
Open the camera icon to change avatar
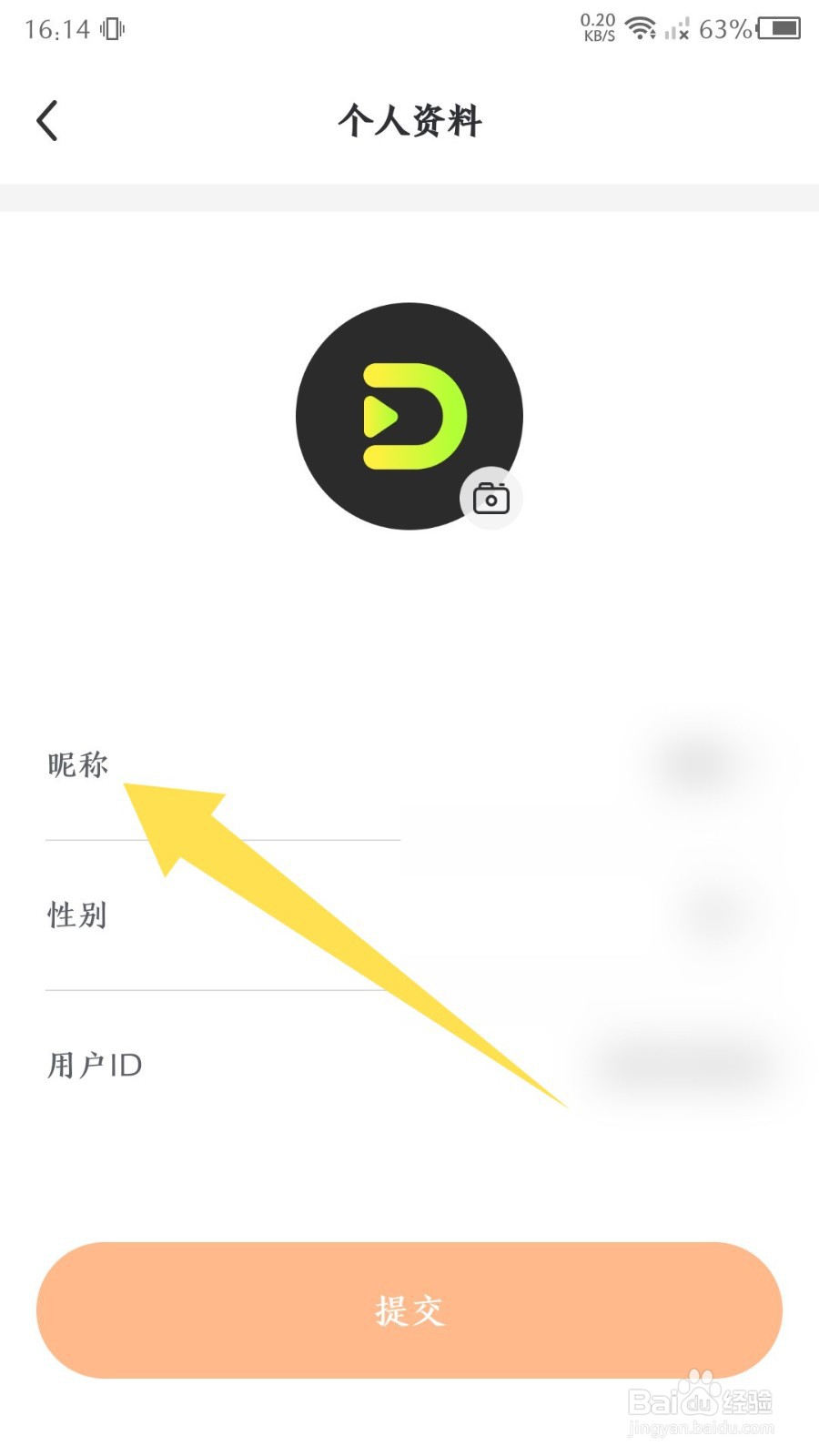491,498
